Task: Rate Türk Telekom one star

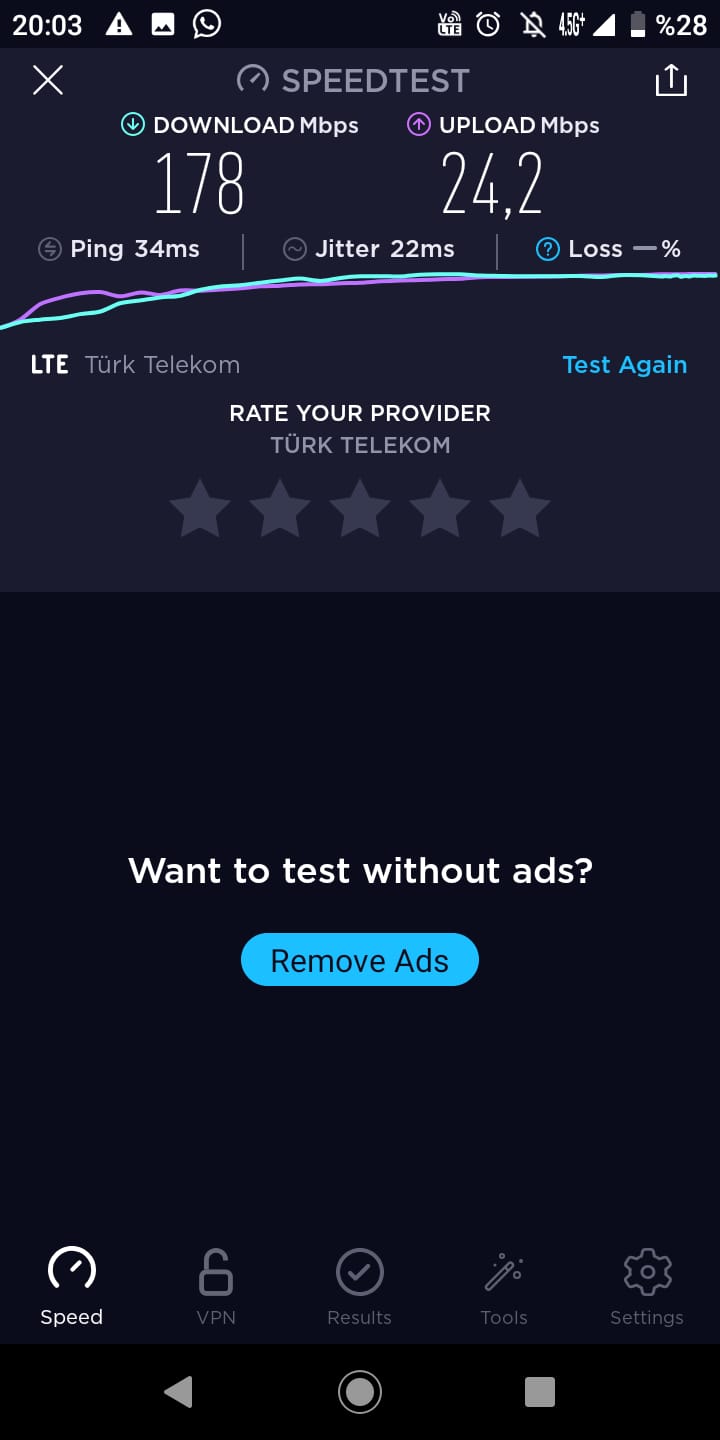Action: click(200, 508)
